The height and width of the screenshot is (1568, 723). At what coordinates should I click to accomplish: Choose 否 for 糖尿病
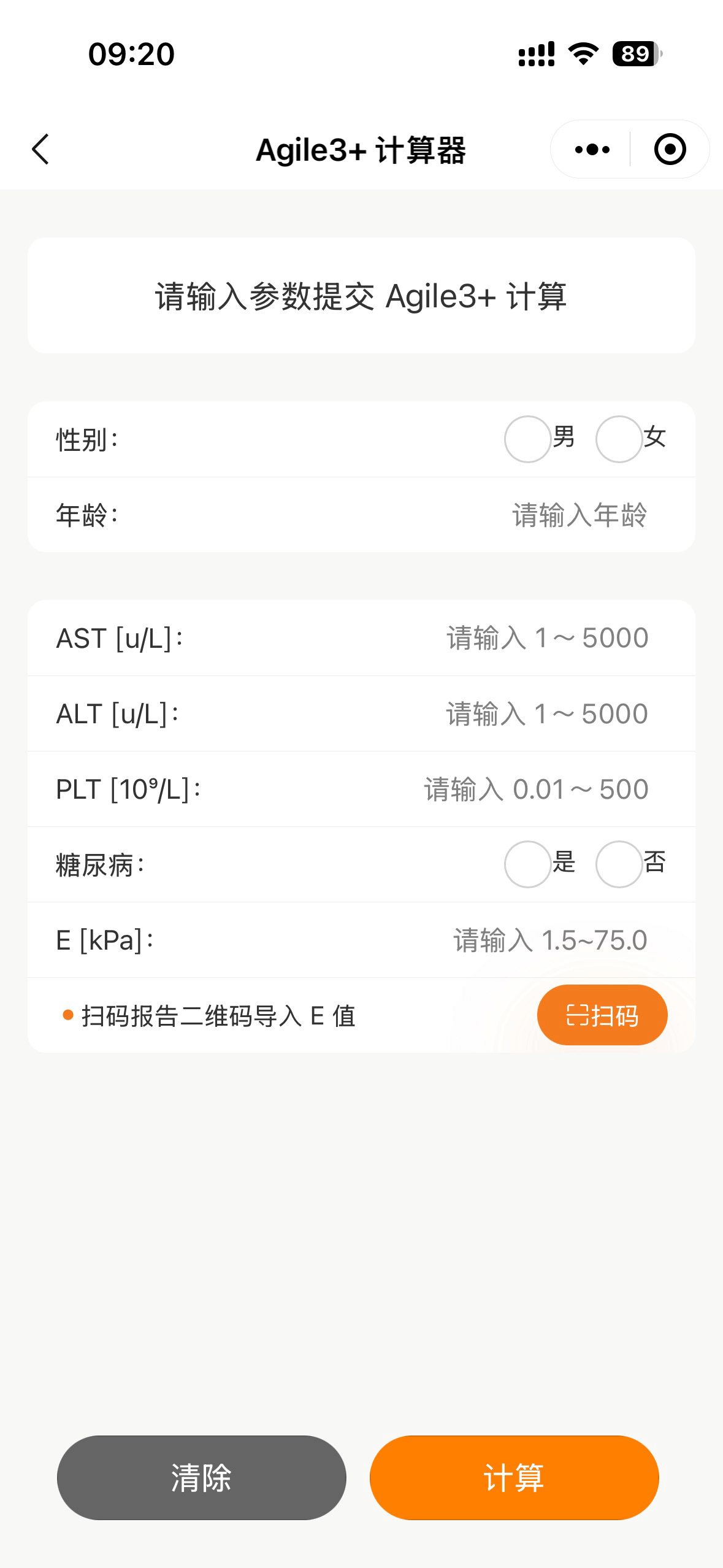pos(618,864)
